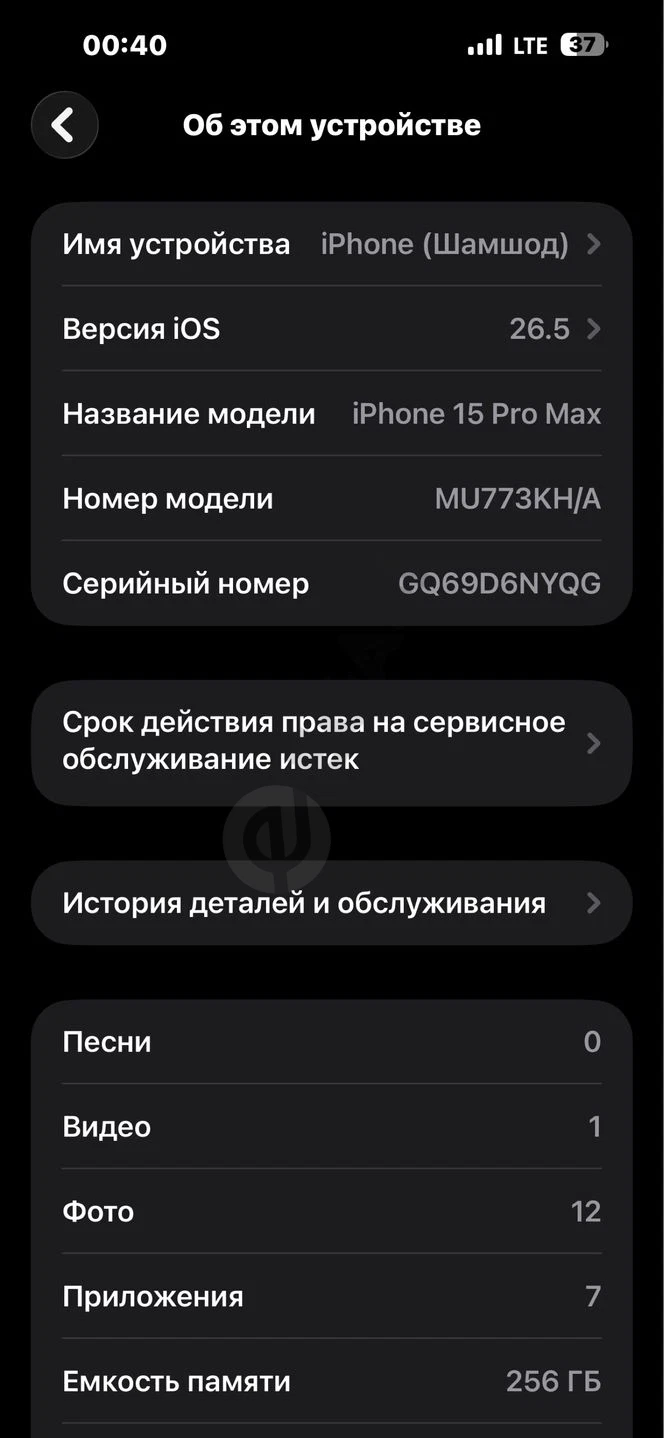Go back from Об этом устройстве
The height and width of the screenshot is (1438, 664).
click(65, 125)
